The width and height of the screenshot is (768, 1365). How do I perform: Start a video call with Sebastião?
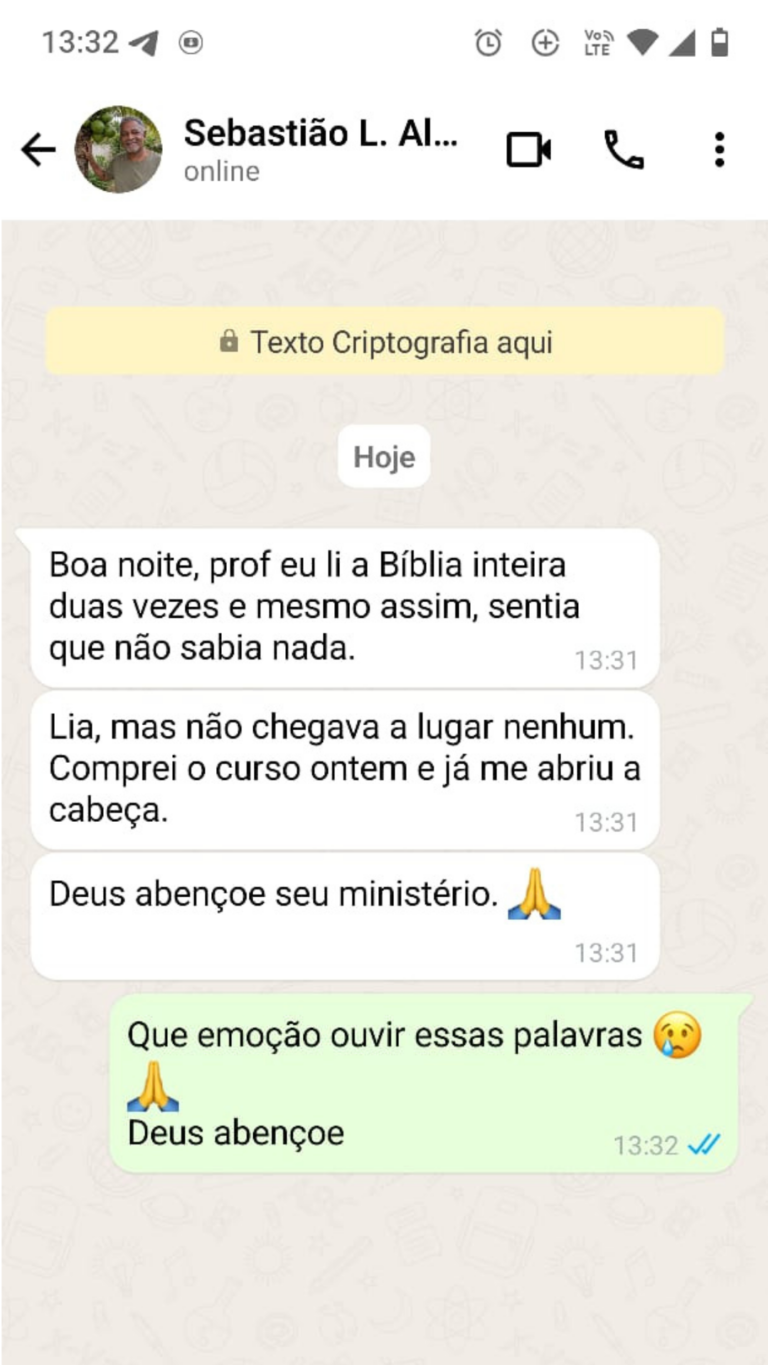[x=528, y=150]
